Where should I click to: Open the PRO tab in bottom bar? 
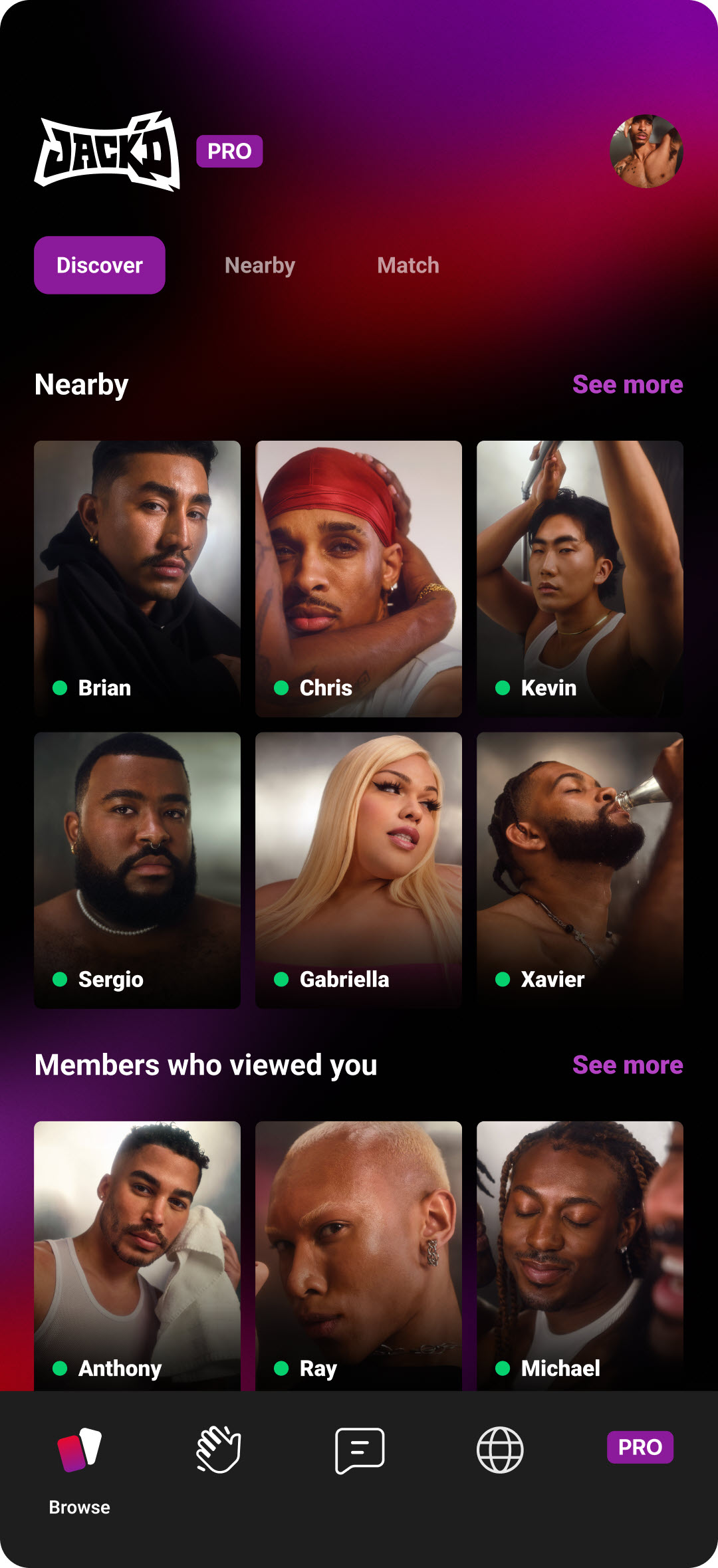tap(640, 1447)
